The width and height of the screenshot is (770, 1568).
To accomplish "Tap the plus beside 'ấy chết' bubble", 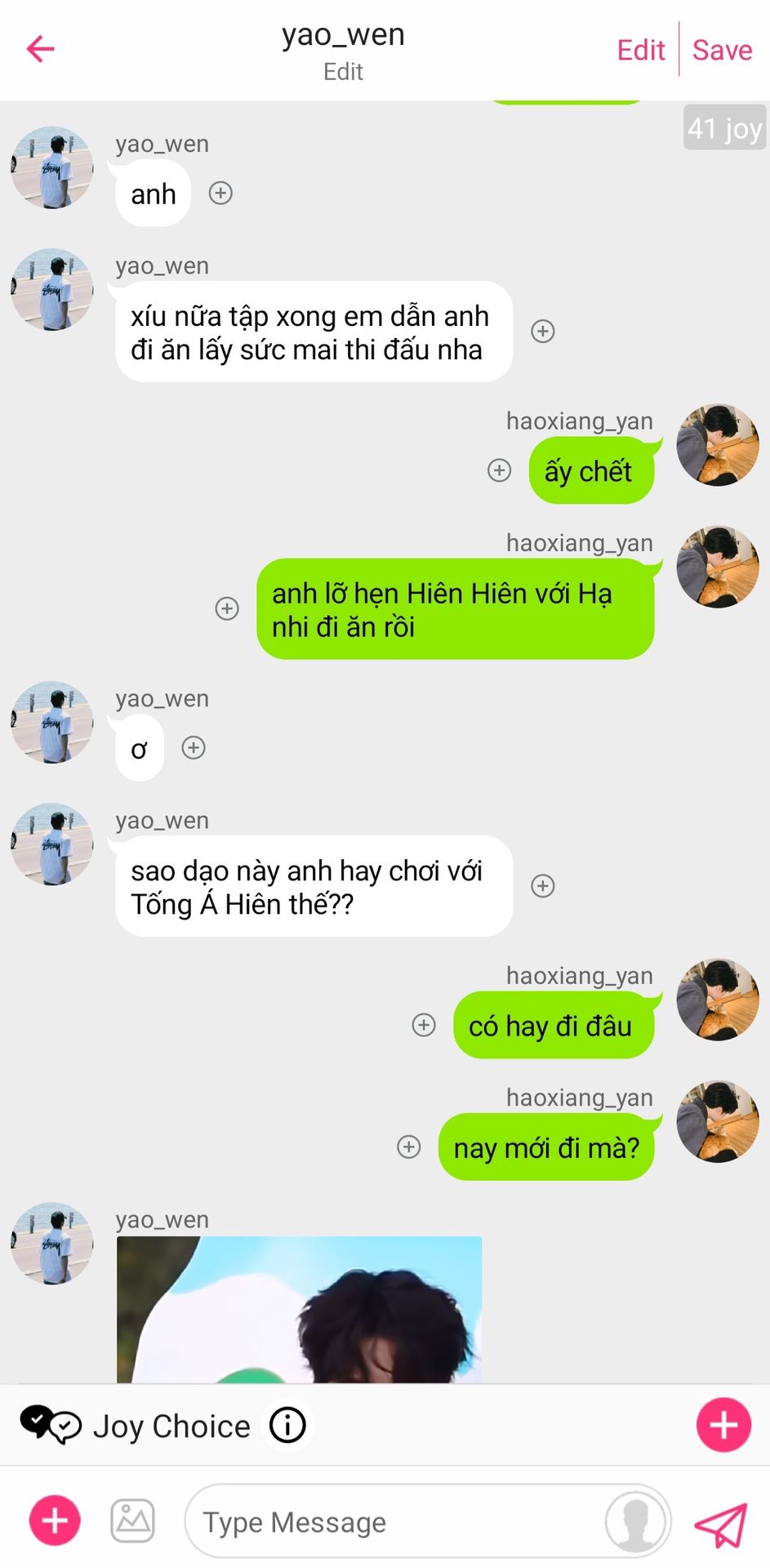I will 499,470.
